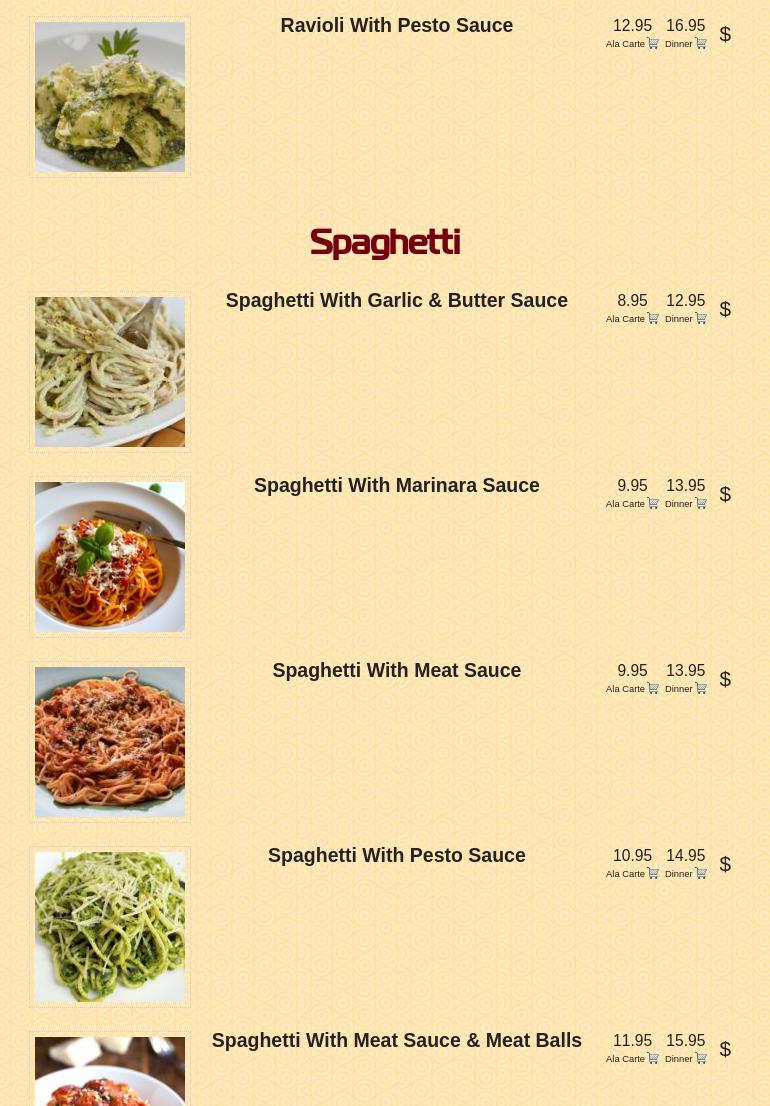Add Ravioli With Pesto Sauce Dinner to cart
The width and height of the screenshot is (770, 1106).
700,43
